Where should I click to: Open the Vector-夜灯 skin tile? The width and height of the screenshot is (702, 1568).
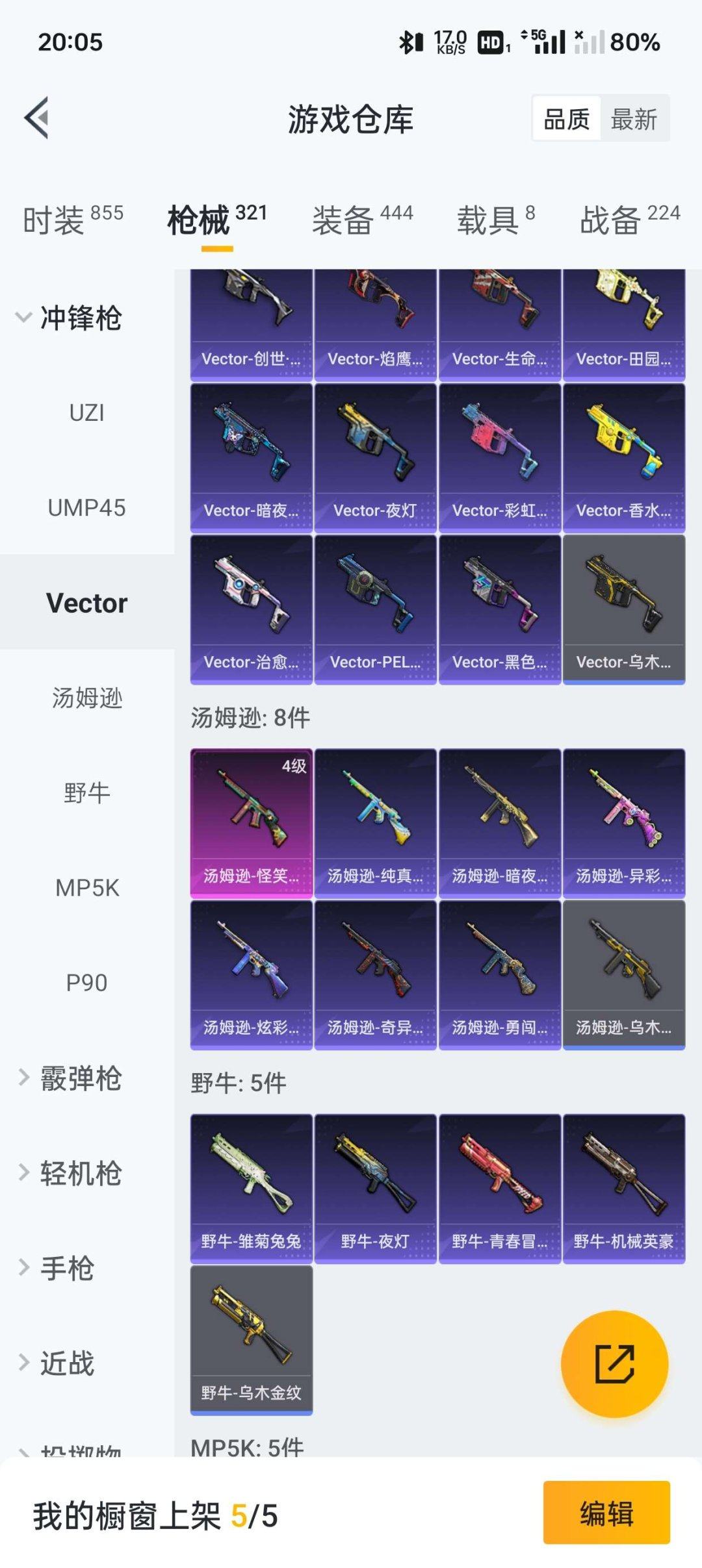[375, 458]
